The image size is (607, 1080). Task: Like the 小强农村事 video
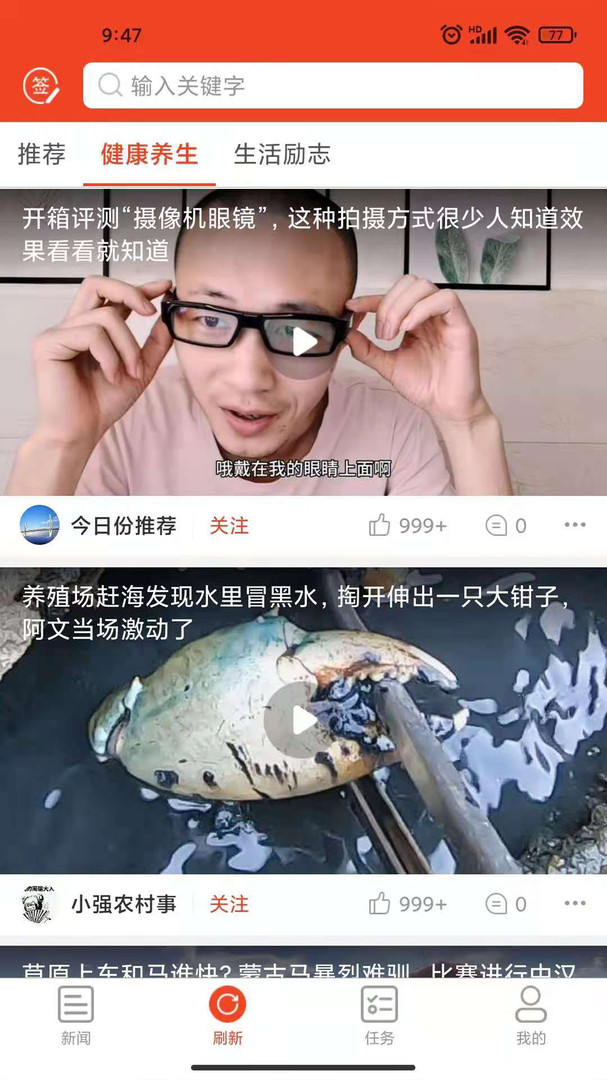pyautogui.click(x=407, y=904)
